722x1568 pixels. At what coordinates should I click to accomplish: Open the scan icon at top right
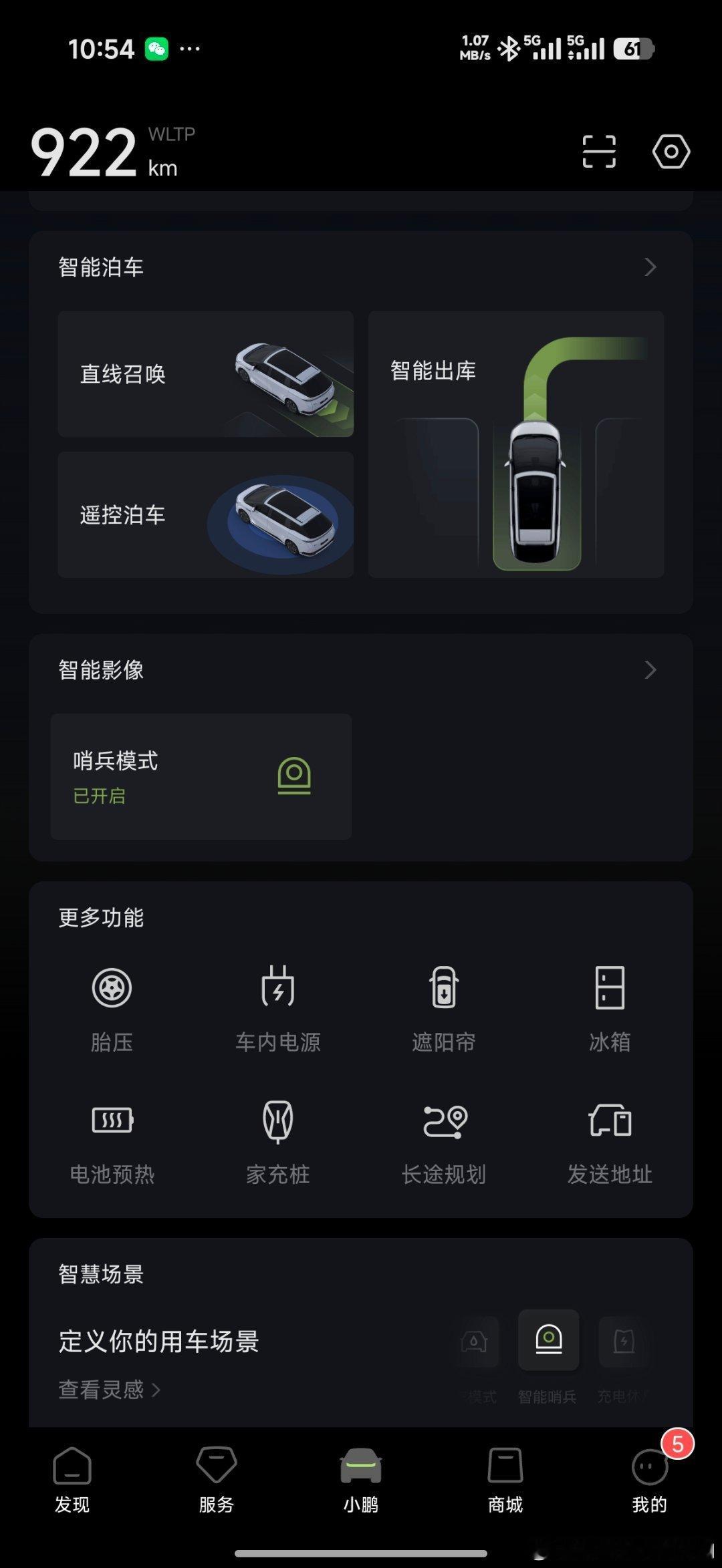coord(600,152)
